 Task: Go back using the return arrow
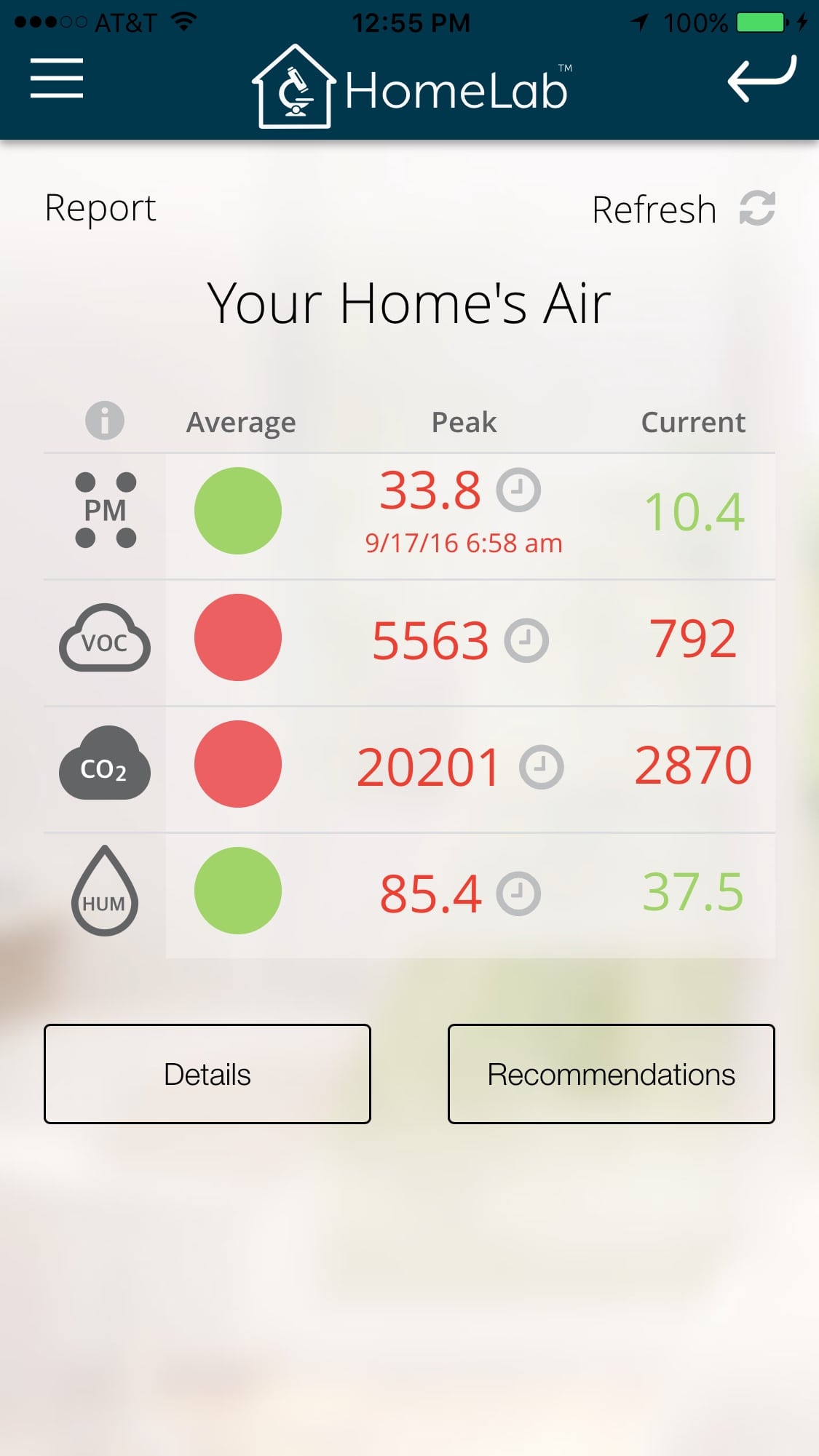761,78
